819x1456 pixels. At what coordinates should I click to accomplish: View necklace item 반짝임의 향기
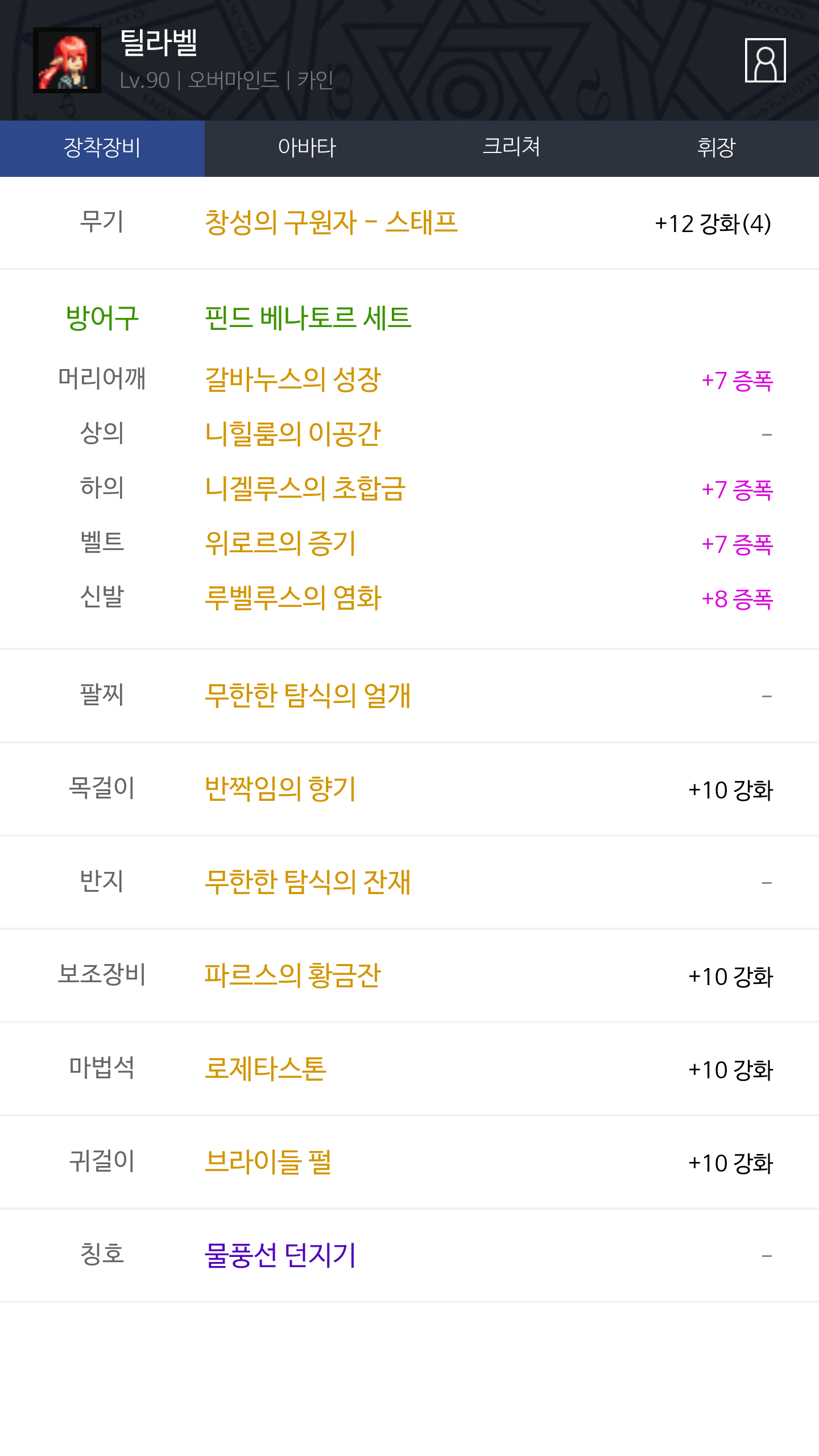tap(280, 788)
